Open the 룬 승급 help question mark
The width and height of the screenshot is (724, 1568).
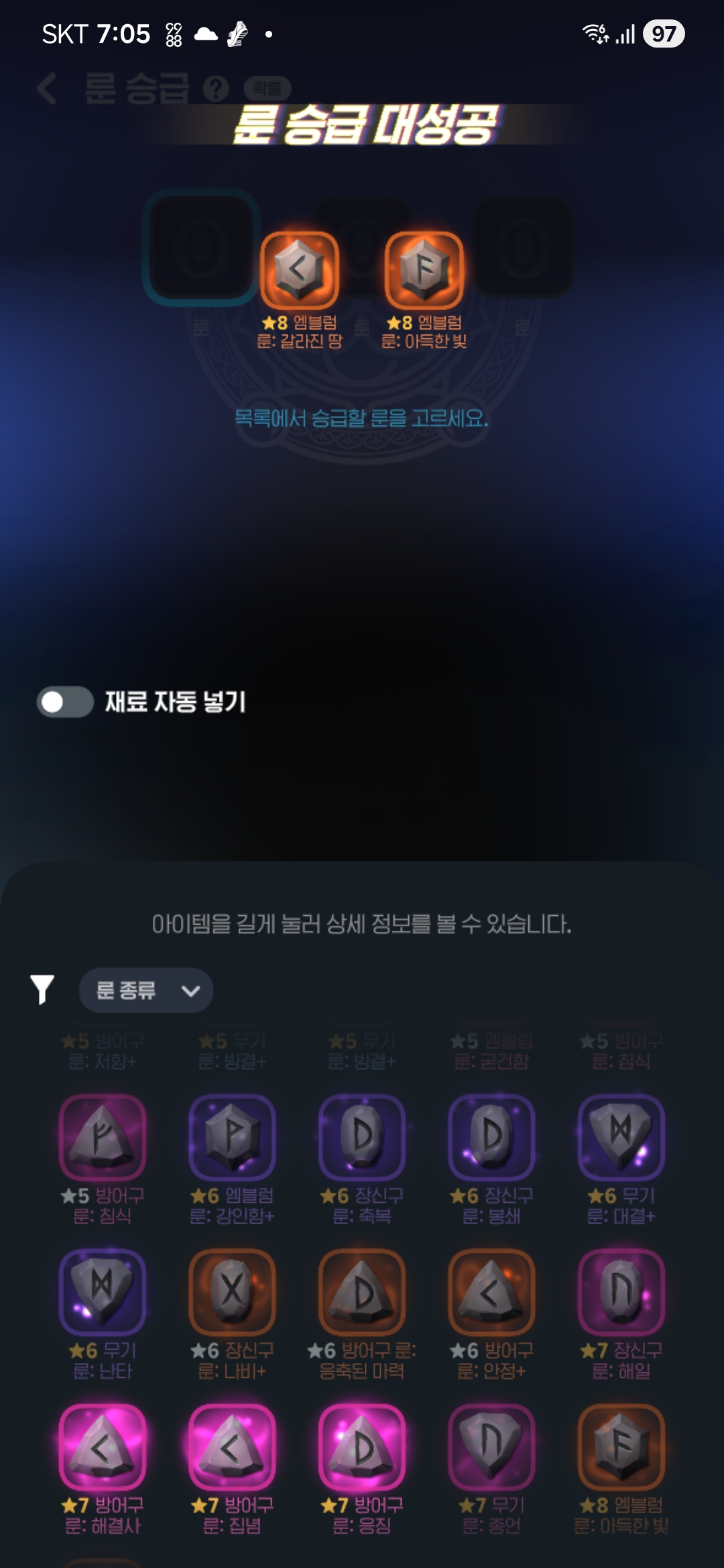point(215,88)
